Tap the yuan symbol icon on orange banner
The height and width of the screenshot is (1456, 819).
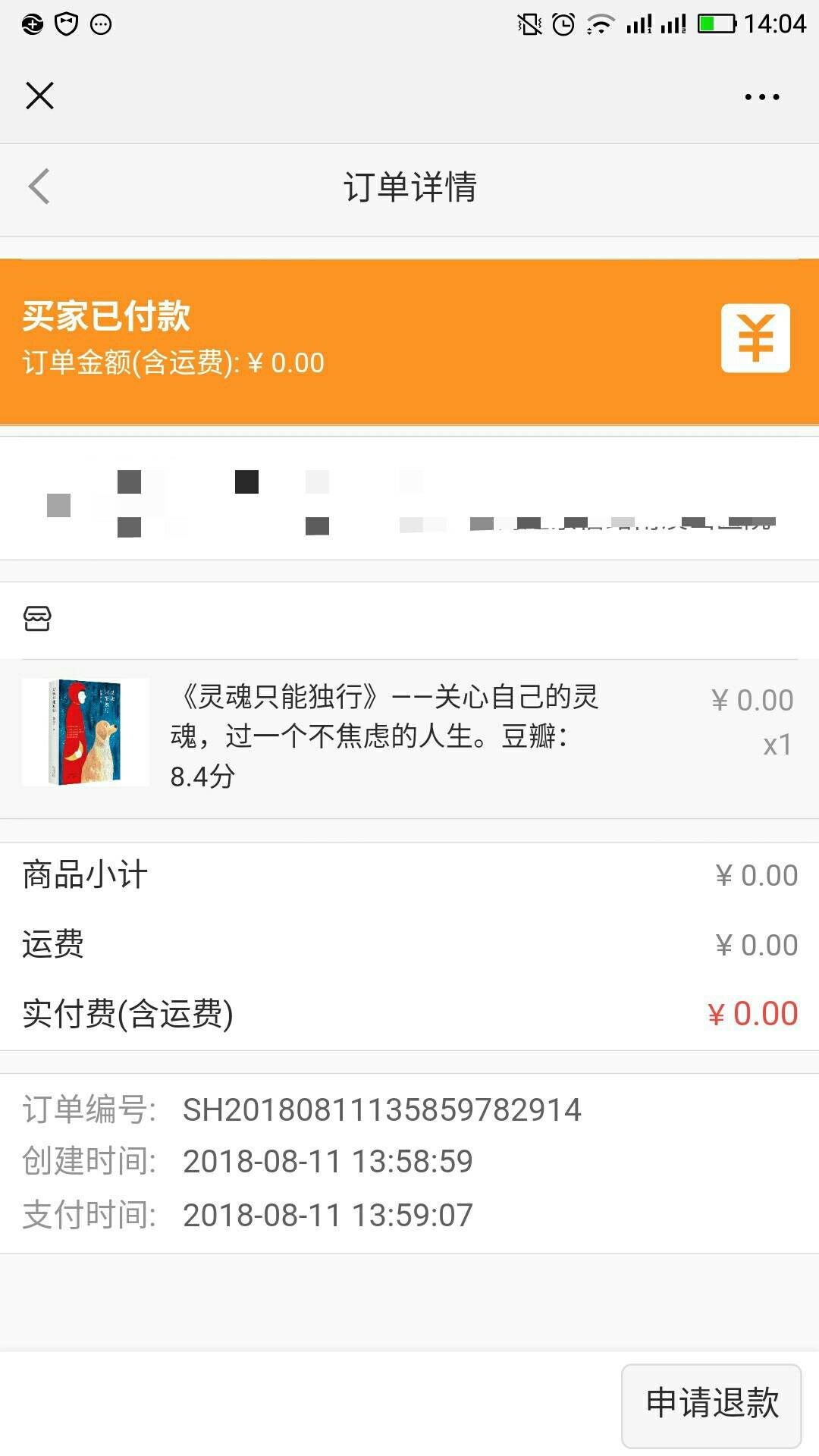[754, 339]
